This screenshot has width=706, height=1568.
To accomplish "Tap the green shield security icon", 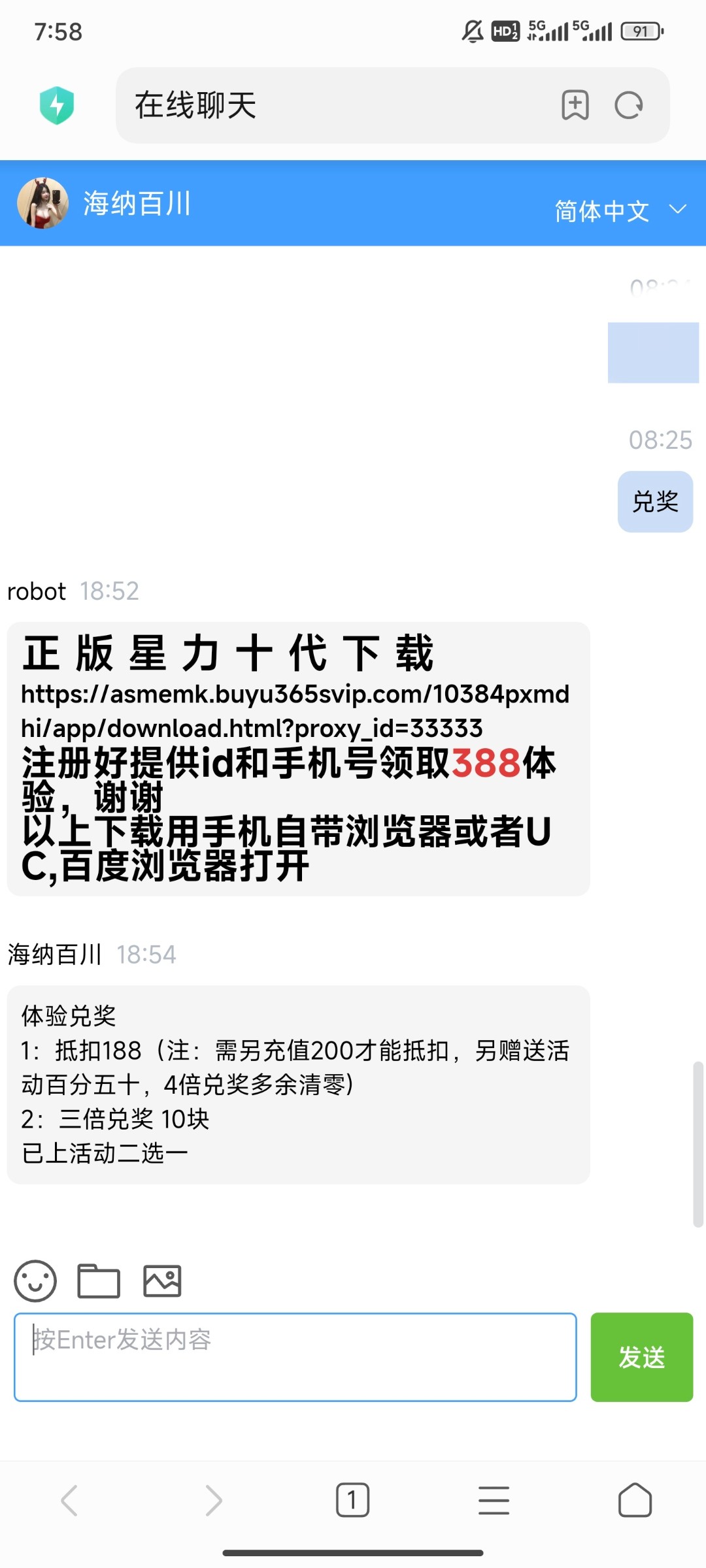I will [57, 105].
